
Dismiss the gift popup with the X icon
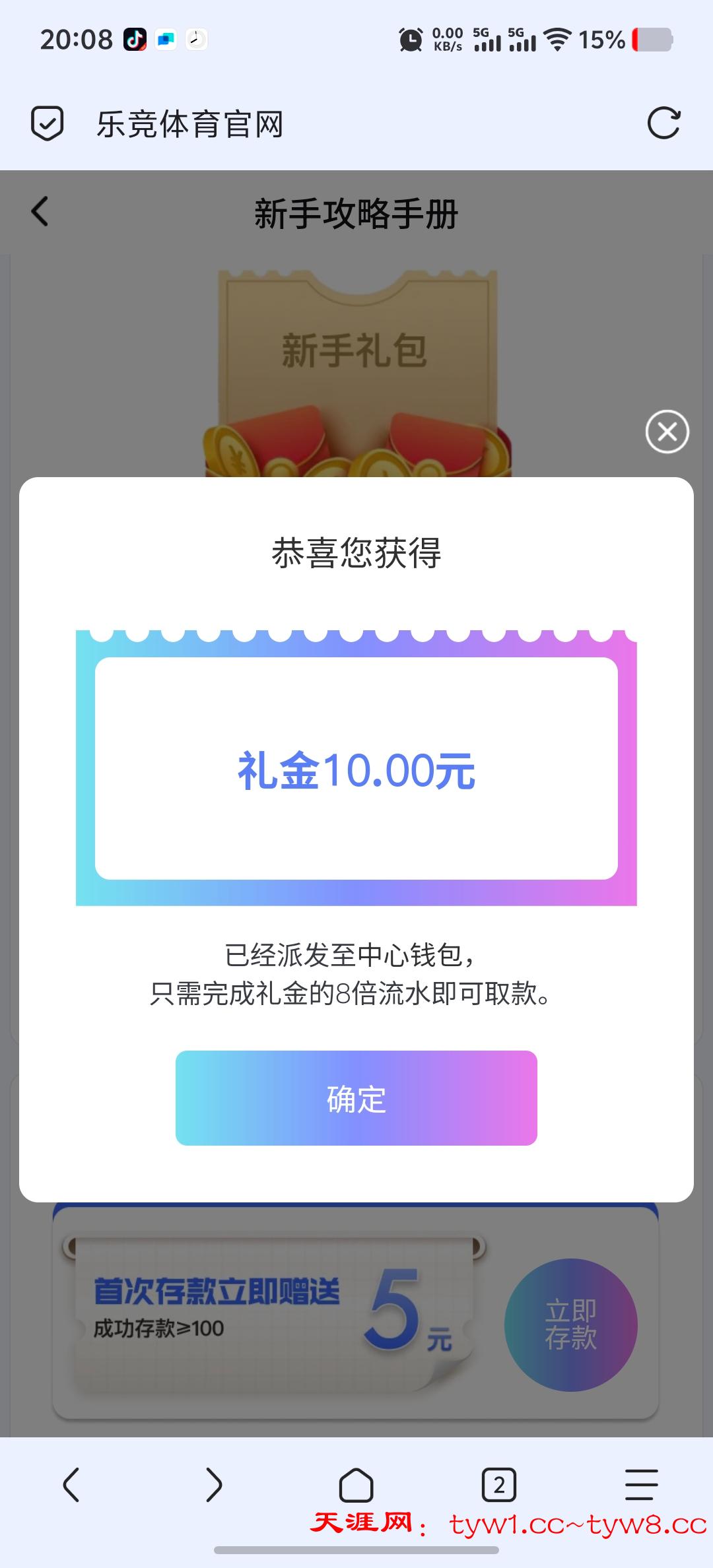pyautogui.click(x=667, y=432)
